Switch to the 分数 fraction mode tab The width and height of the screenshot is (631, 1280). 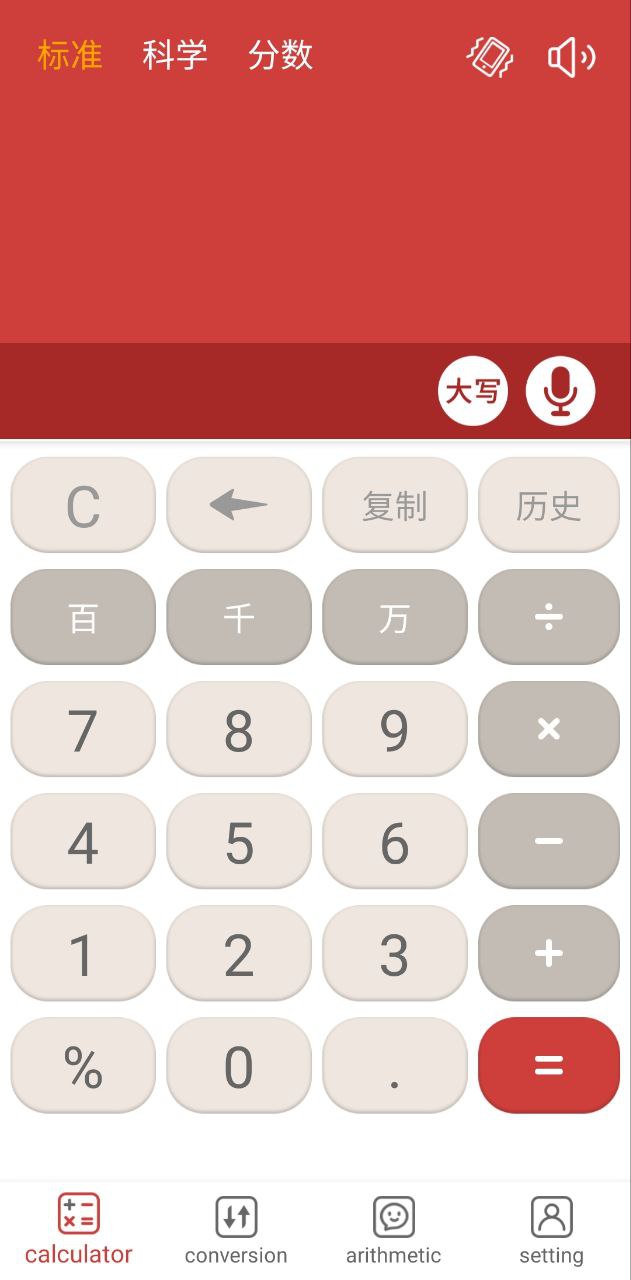(x=280, y=55)
